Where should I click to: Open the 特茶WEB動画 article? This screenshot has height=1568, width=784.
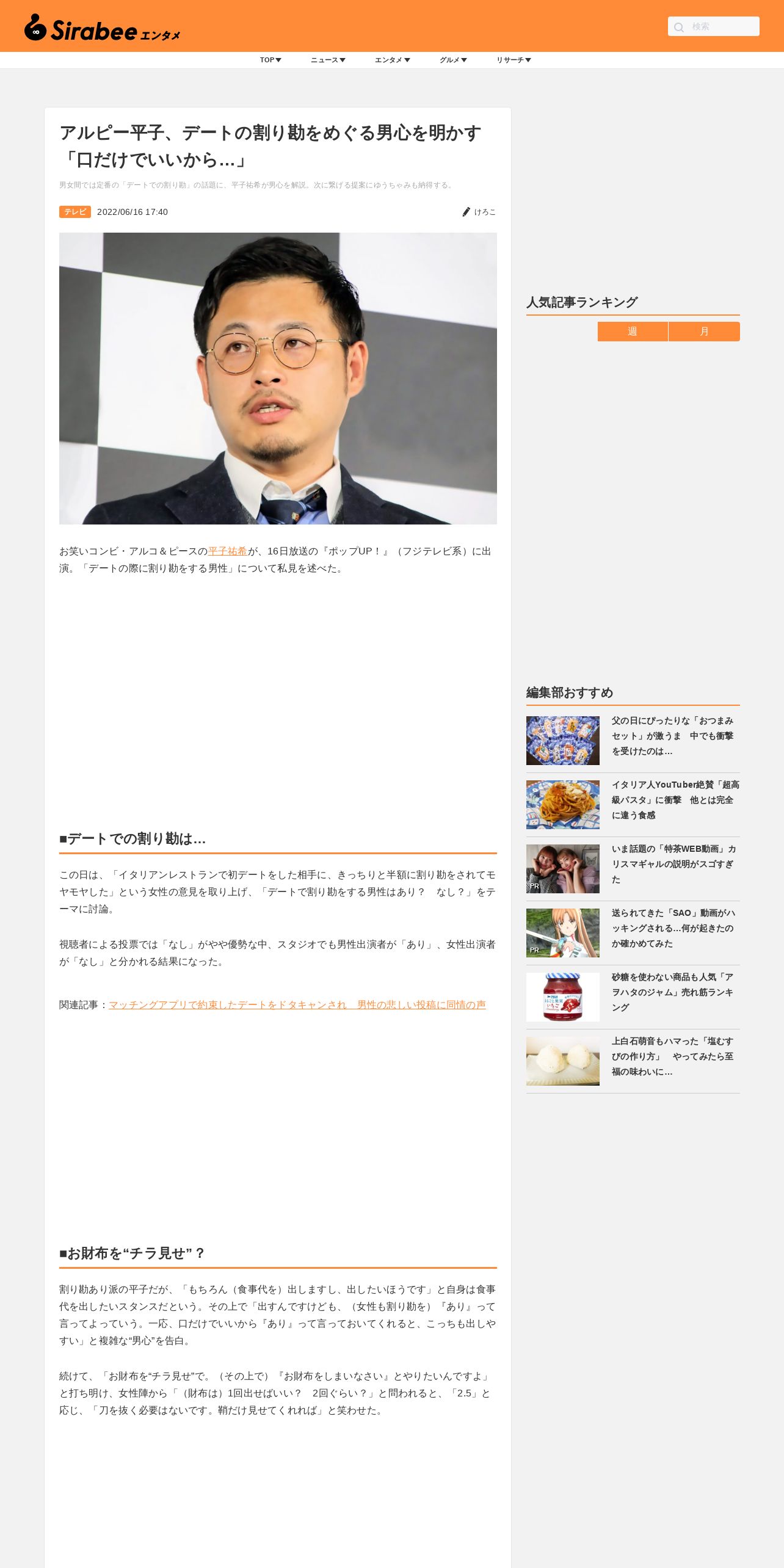tap(672, 864)
